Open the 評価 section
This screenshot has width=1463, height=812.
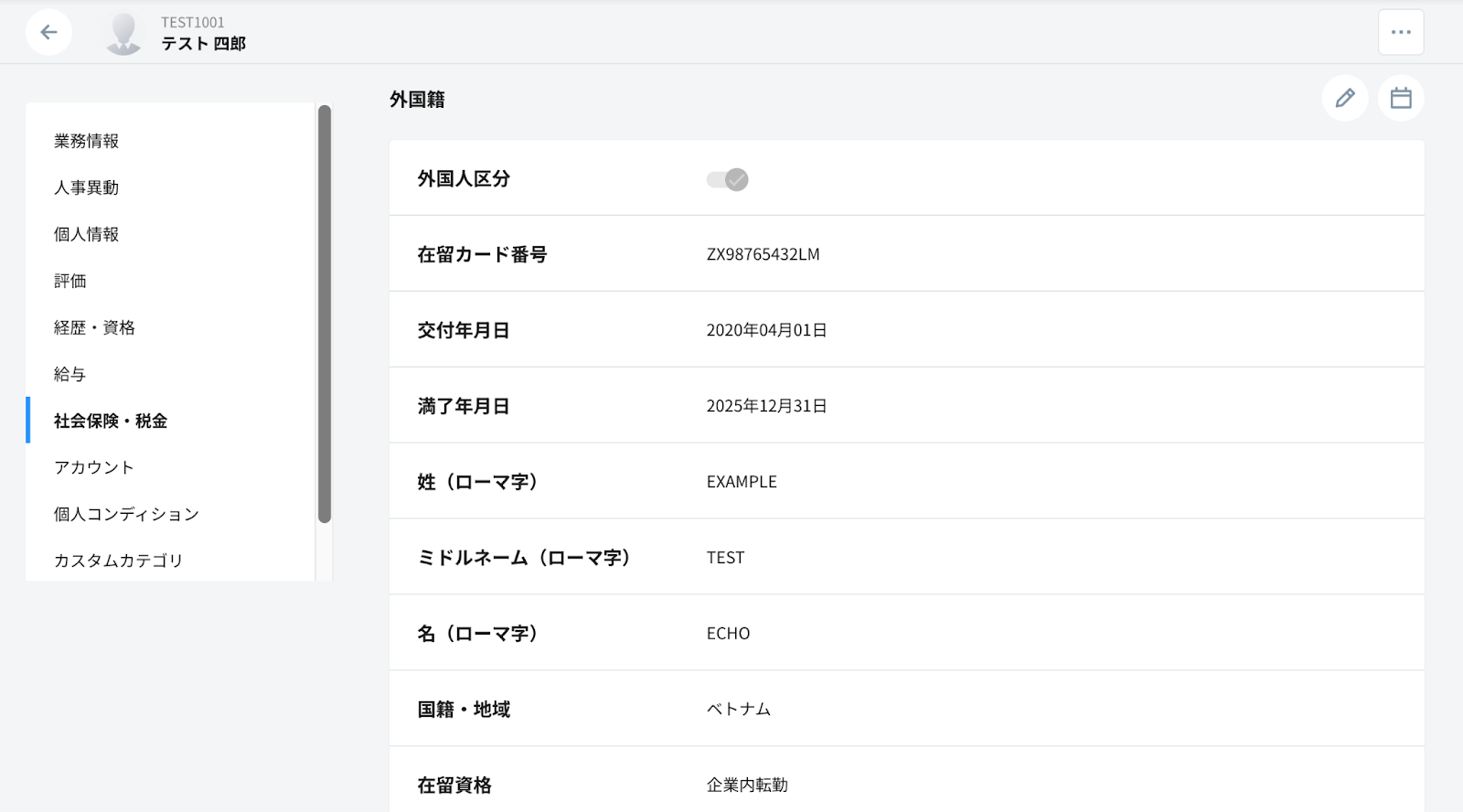70,281
